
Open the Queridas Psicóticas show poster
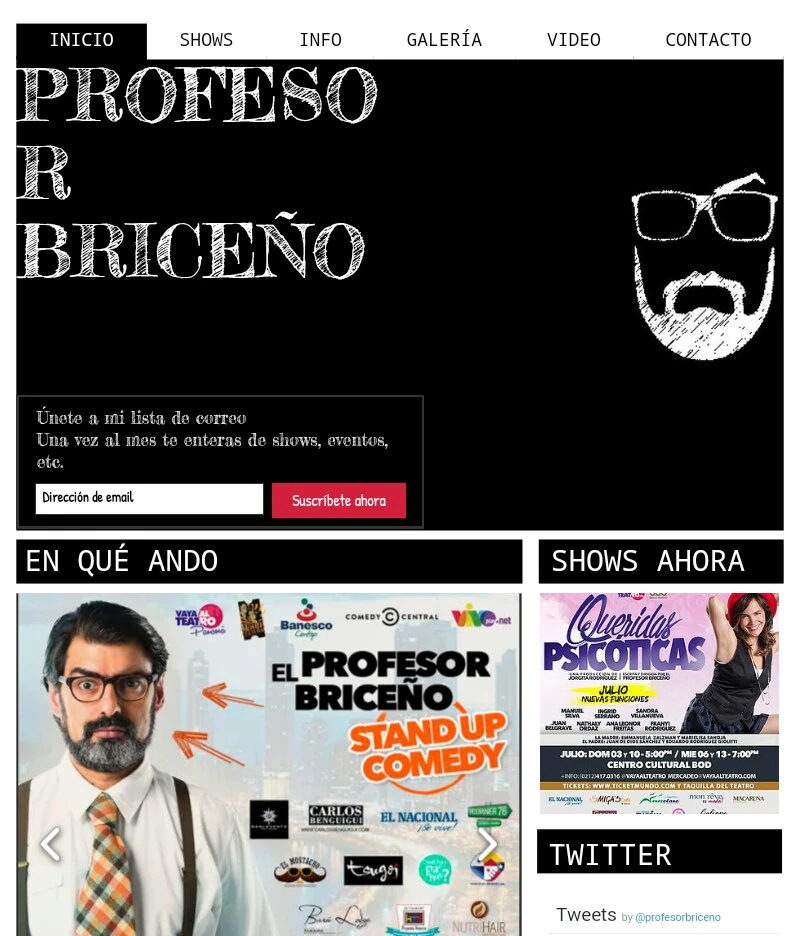coord(659,702)
